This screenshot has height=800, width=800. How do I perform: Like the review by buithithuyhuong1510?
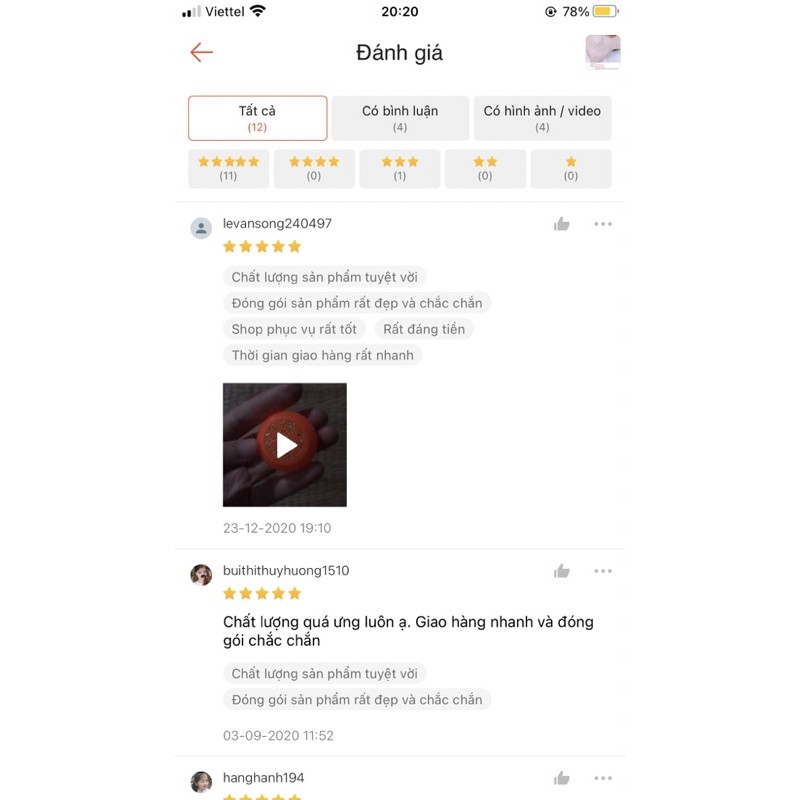[x=562, y=571]
